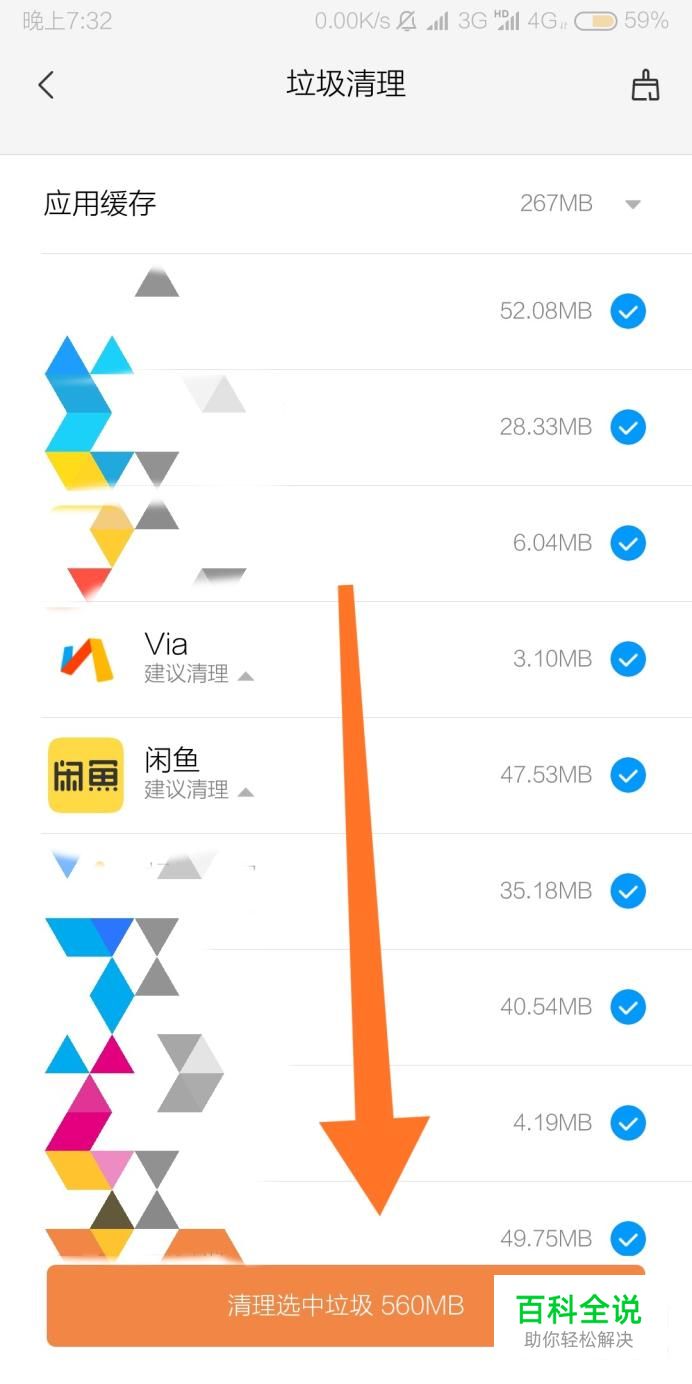
Task: Deselect the 4.19MB cache entry
Action: [x=628, y=1123]
